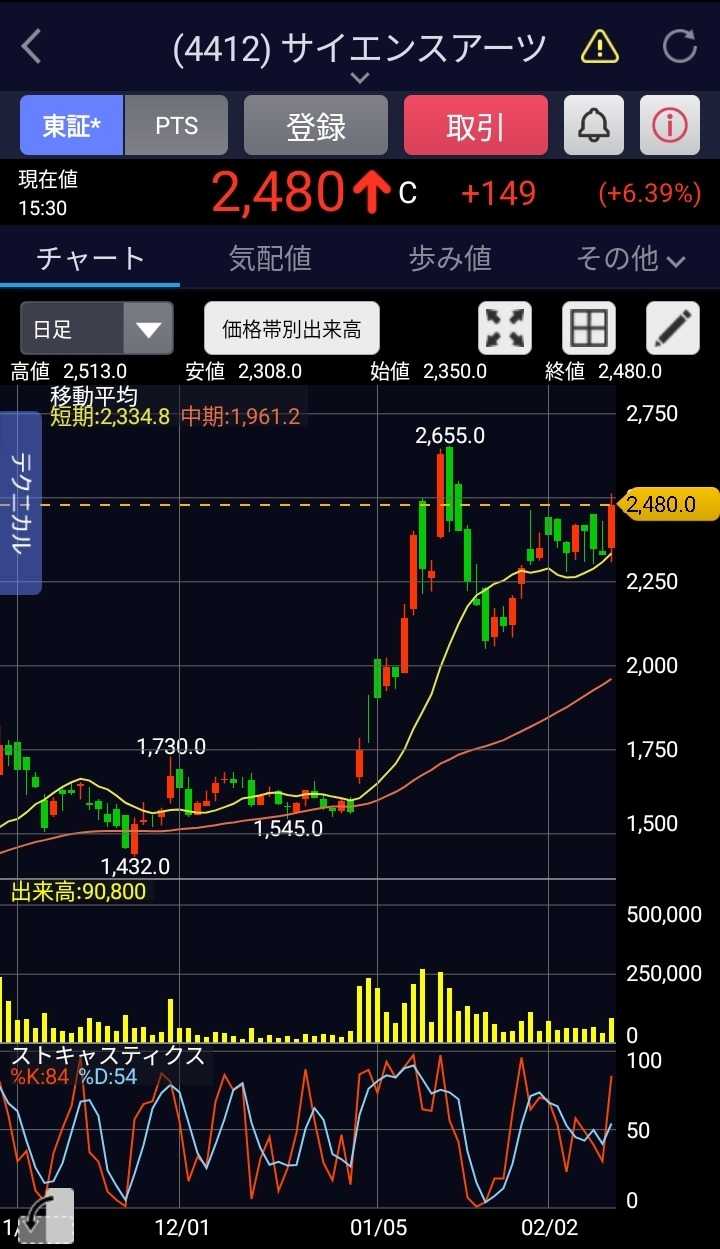Switch to the 気配値 tab
Screen dimensions: 720x1249
pyautogui.click(x=270, y=259)
